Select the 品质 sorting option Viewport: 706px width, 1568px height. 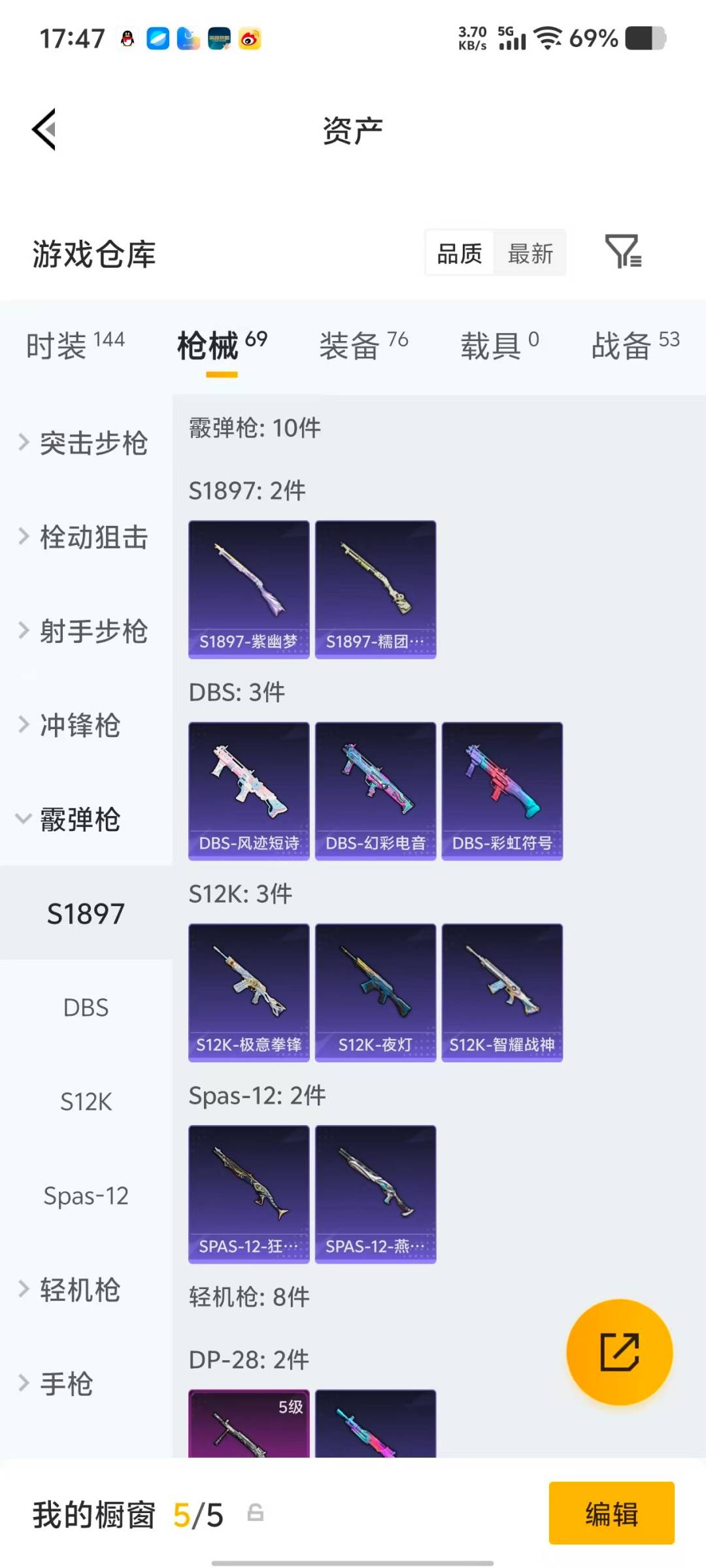coord(459,253)
